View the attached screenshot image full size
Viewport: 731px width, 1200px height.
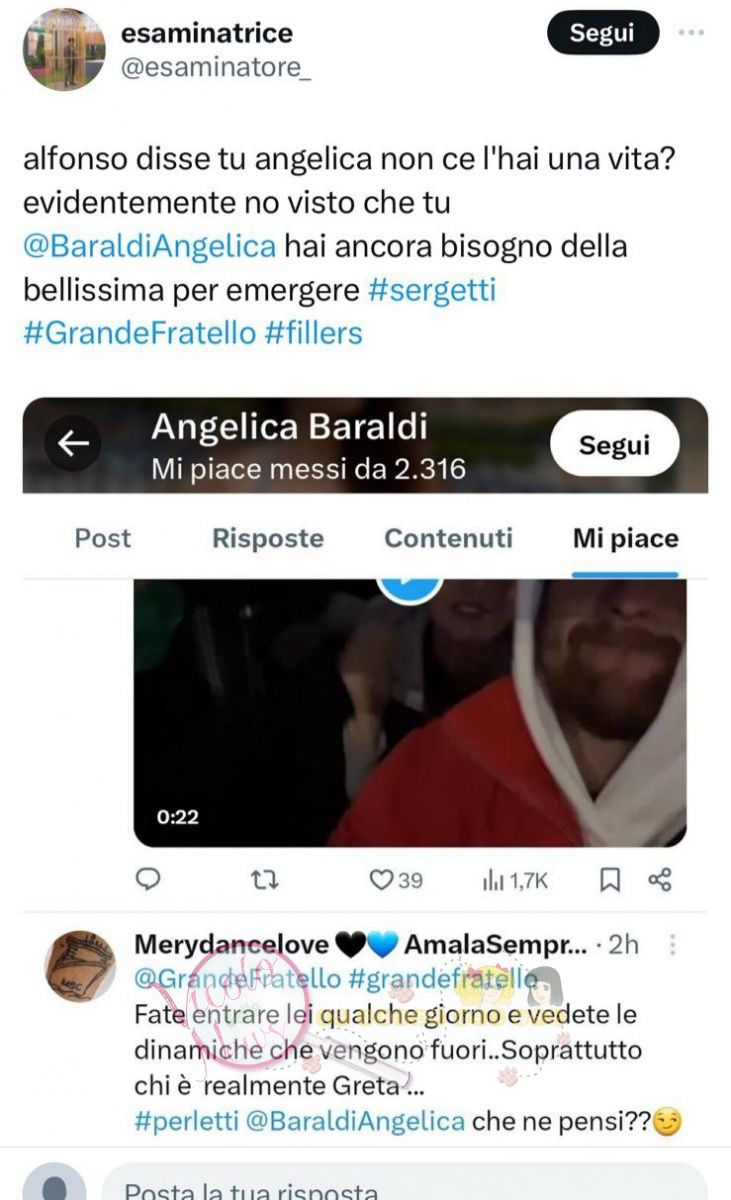365,760
